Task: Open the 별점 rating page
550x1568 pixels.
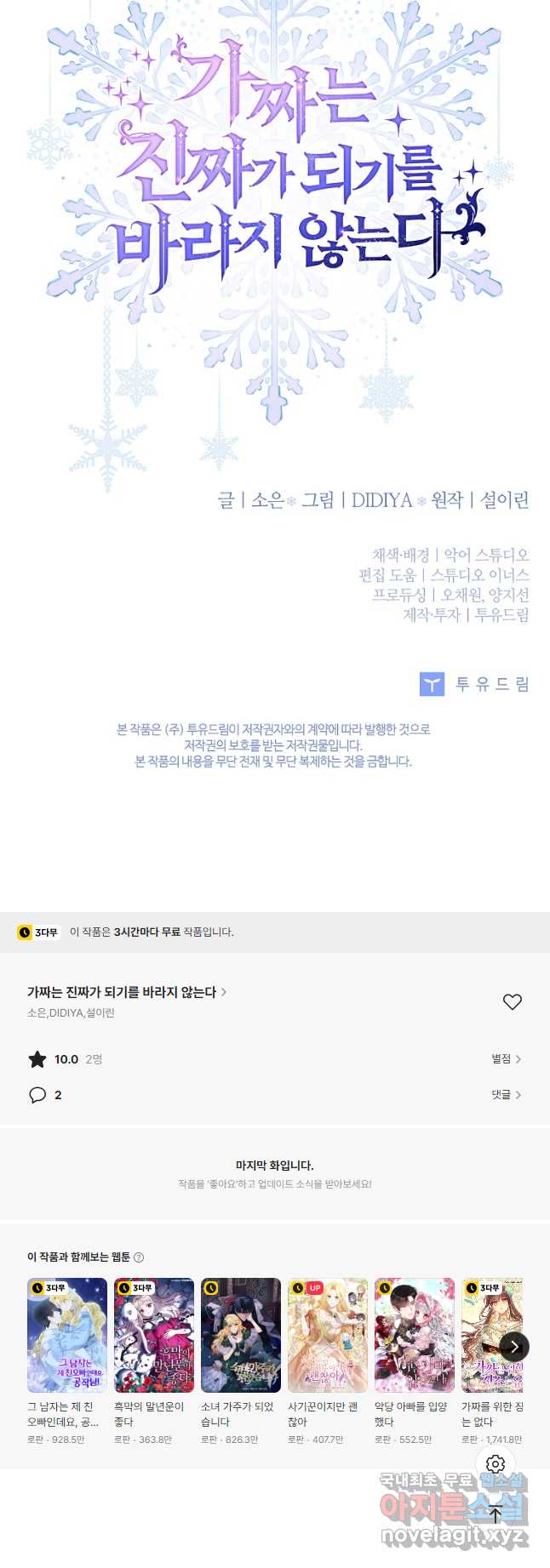Action: point(506,1059)
